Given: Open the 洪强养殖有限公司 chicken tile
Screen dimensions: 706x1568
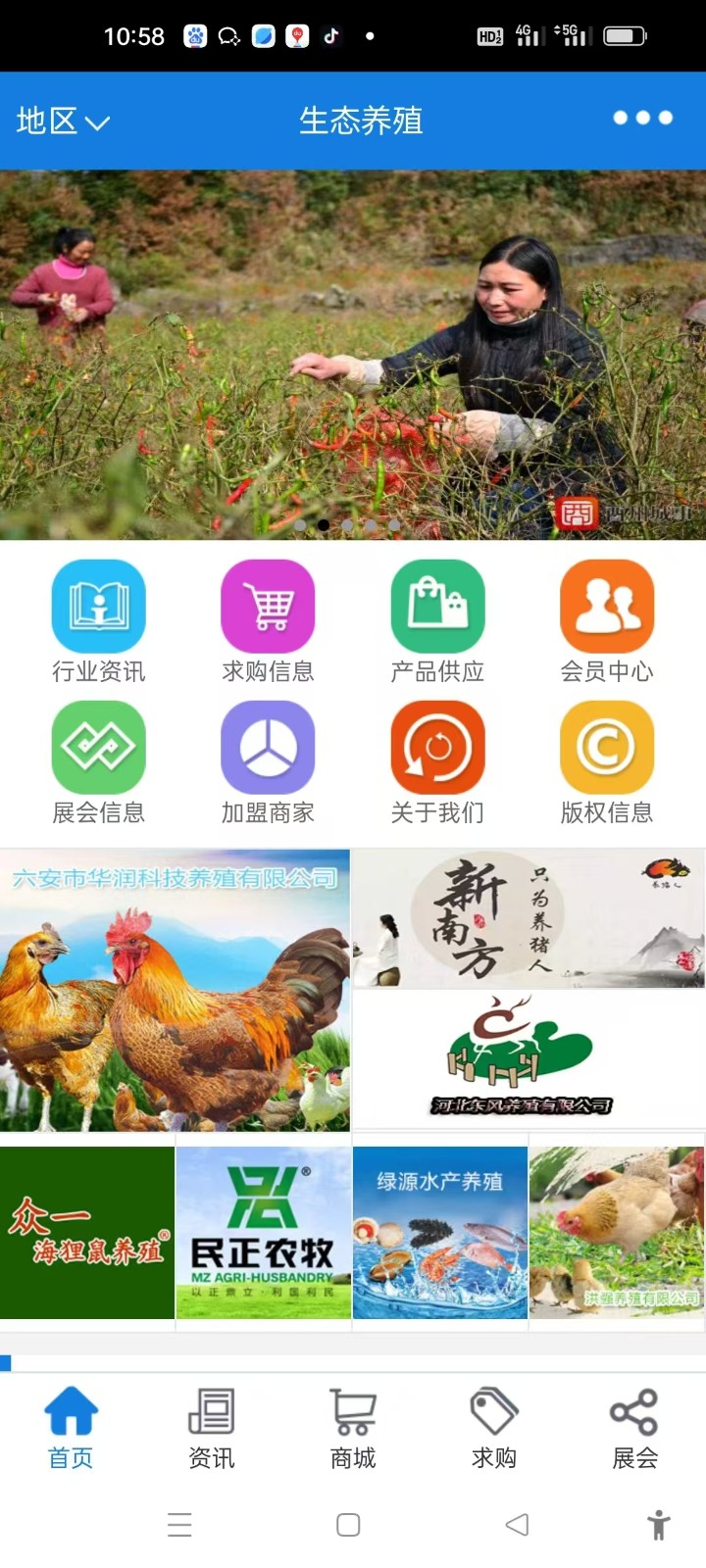Looking at the screenshot, I should (x=617, y=1233).
